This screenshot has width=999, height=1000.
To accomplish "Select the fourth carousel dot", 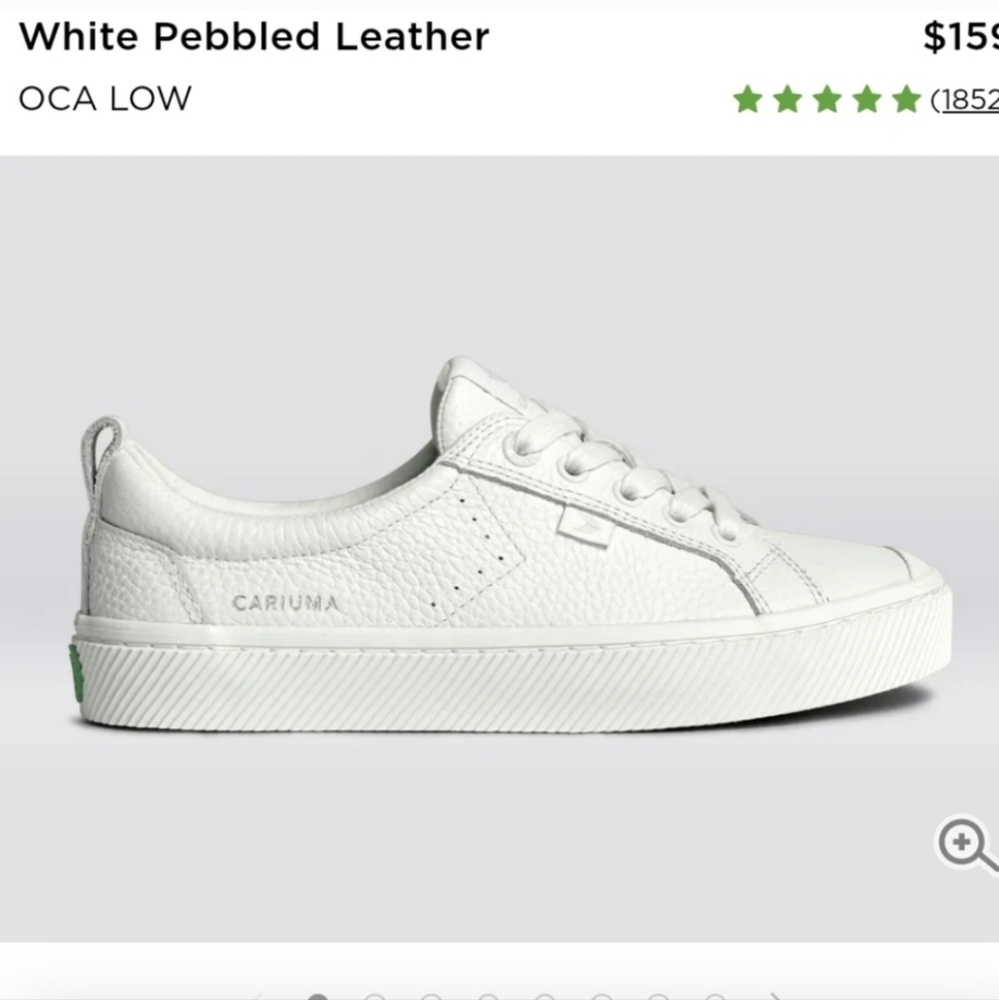I will click(x=488, y=997).
